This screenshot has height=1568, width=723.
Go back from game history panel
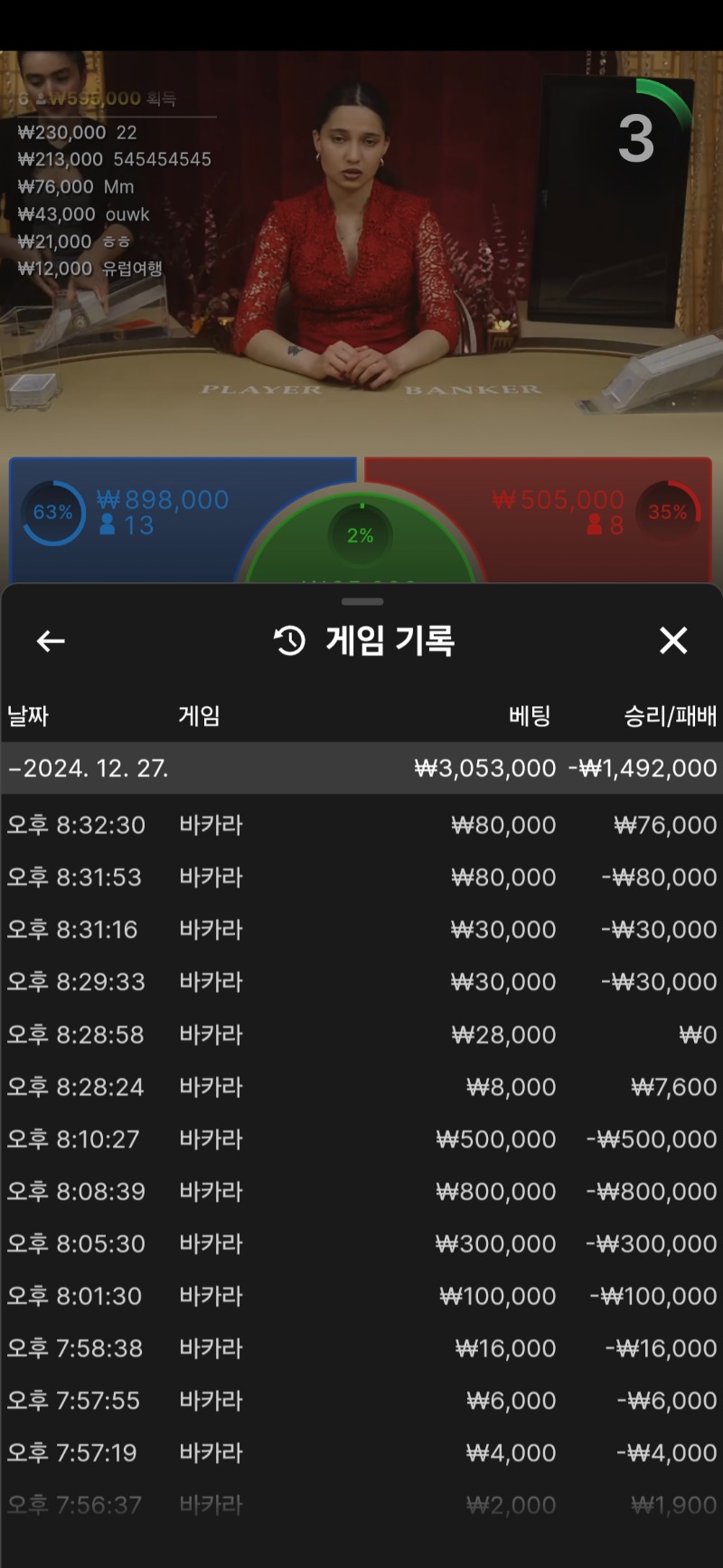pos(51,641)
